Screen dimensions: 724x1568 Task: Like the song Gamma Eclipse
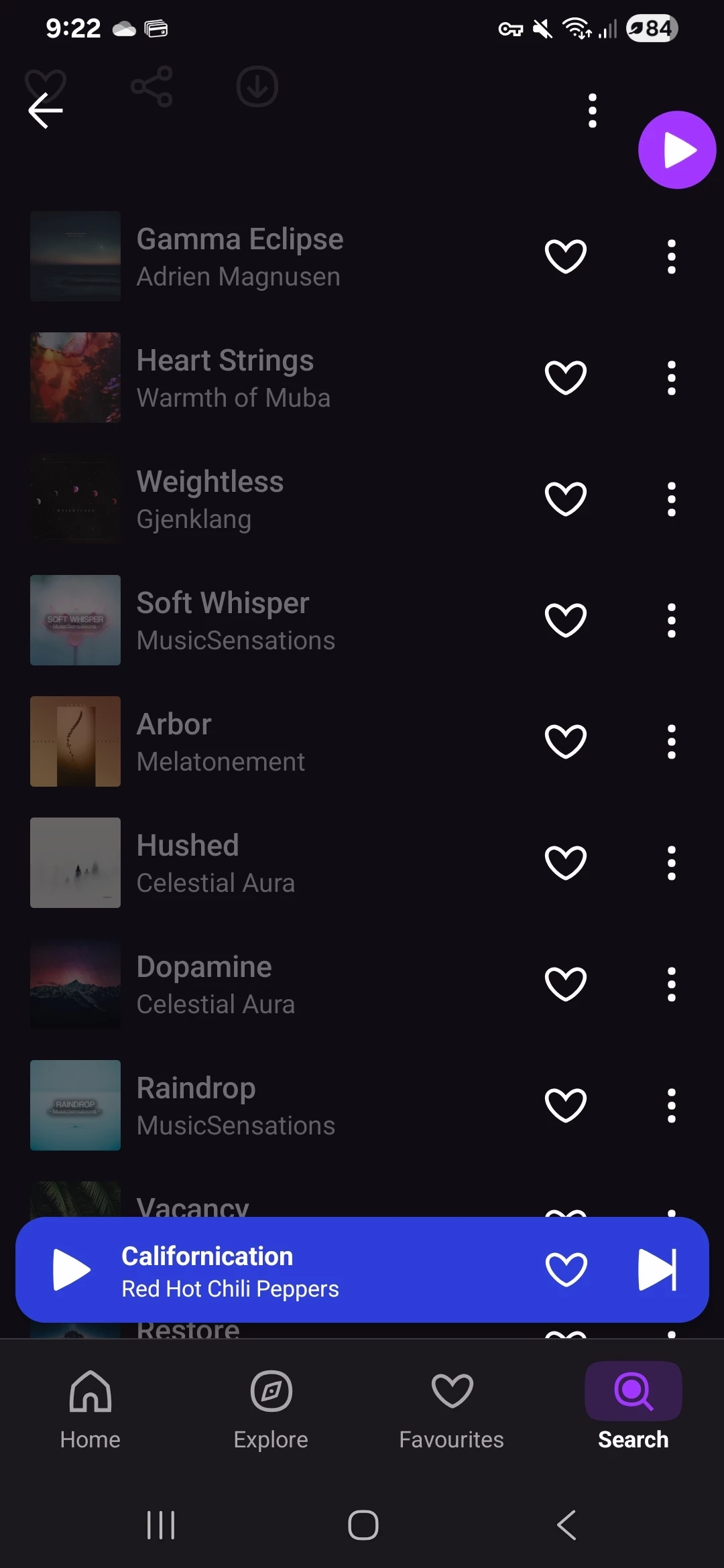coord(565,257)
